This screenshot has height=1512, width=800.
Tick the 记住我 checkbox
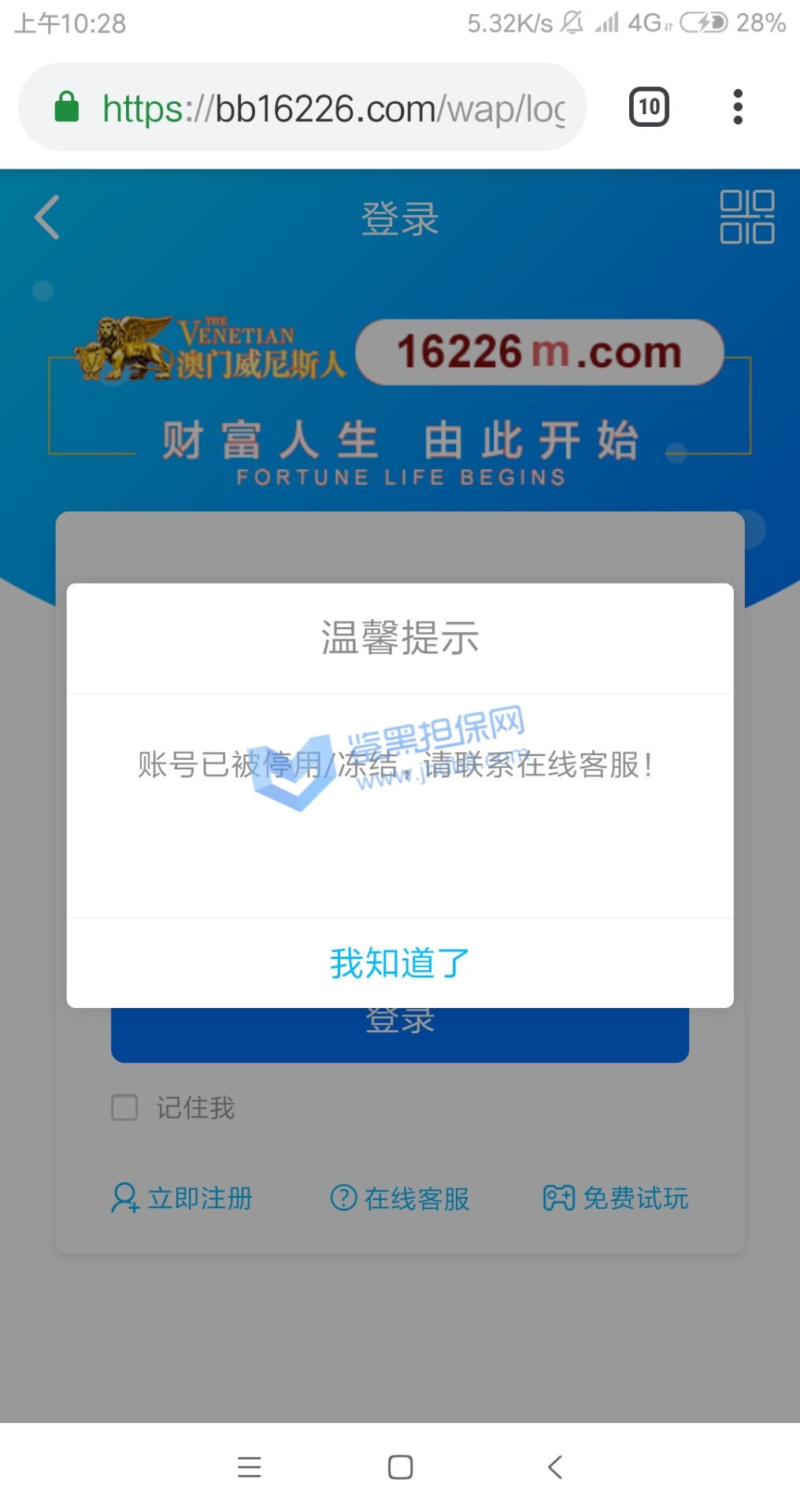[x=124, y=1107]
